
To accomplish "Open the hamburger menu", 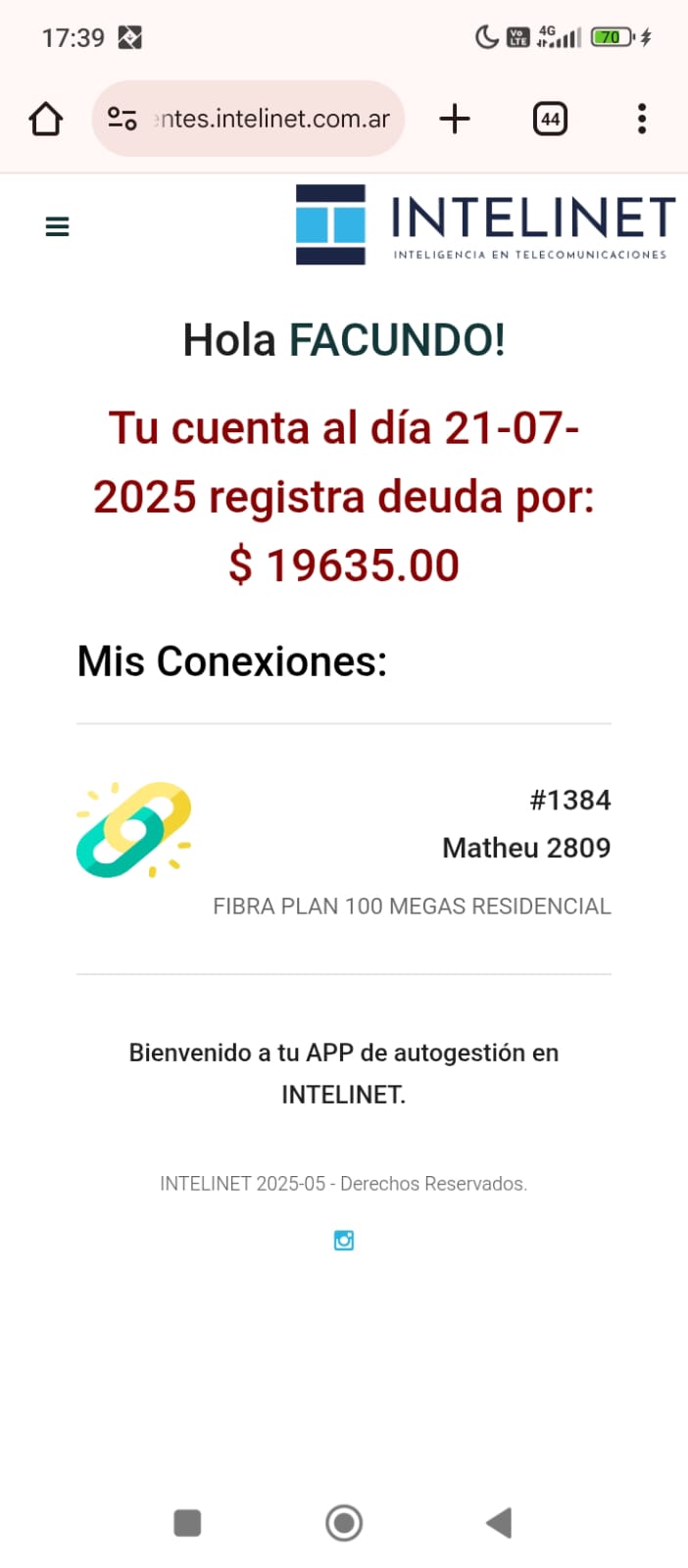I will click(x=58, y=227).
